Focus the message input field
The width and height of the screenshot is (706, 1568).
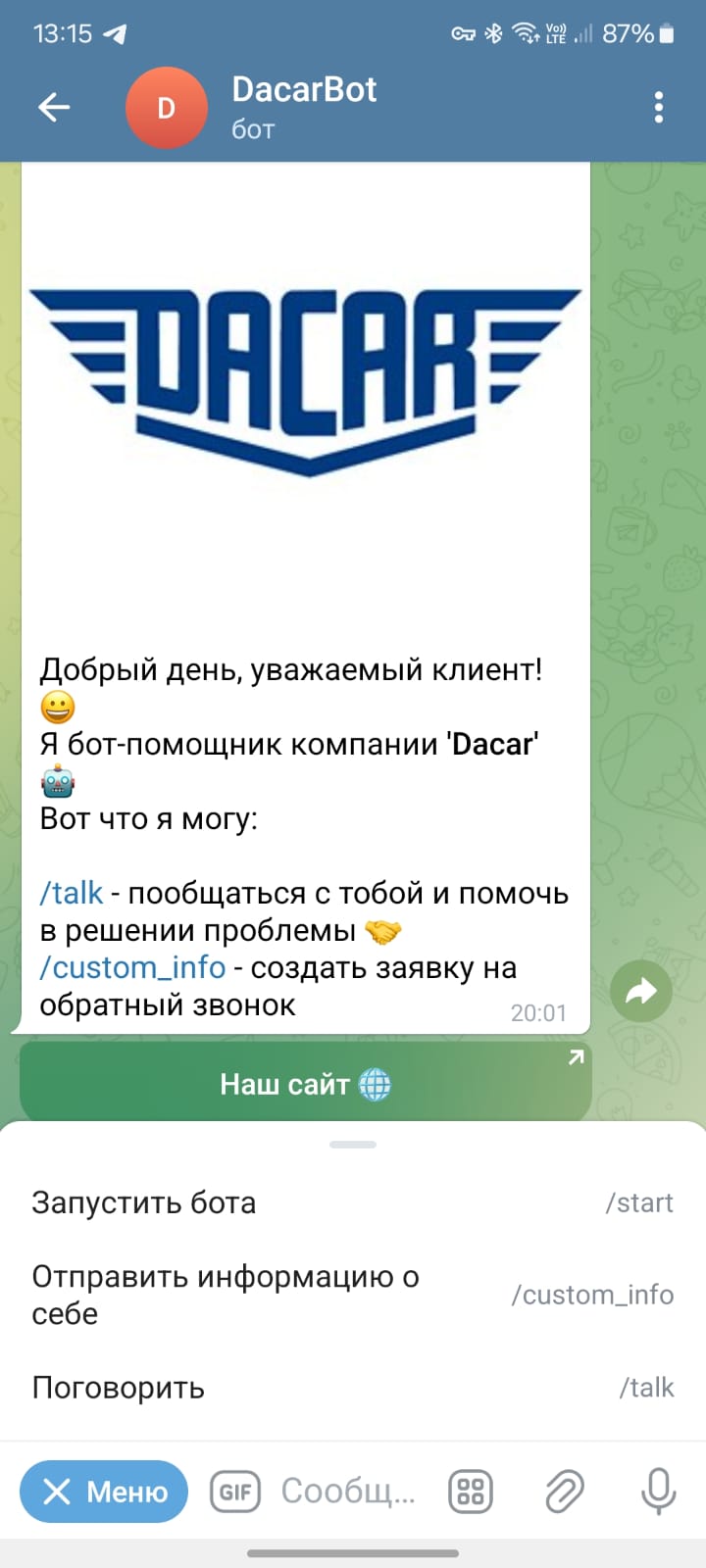[x=348, y=1492]
